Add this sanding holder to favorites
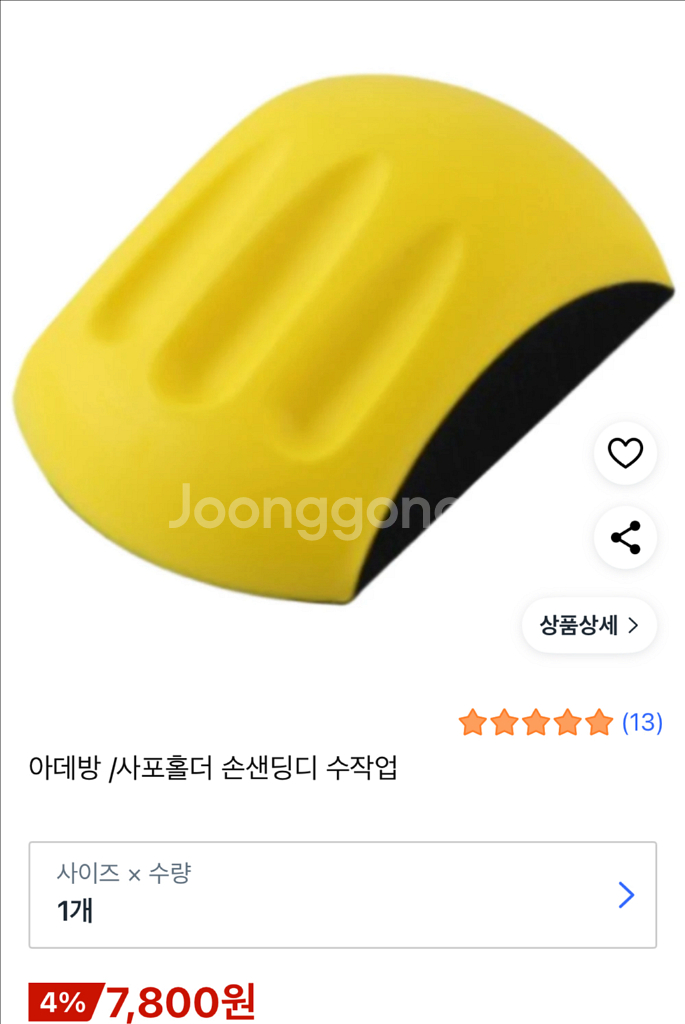This screenshot has width=685, height=1024. point(625,453)
